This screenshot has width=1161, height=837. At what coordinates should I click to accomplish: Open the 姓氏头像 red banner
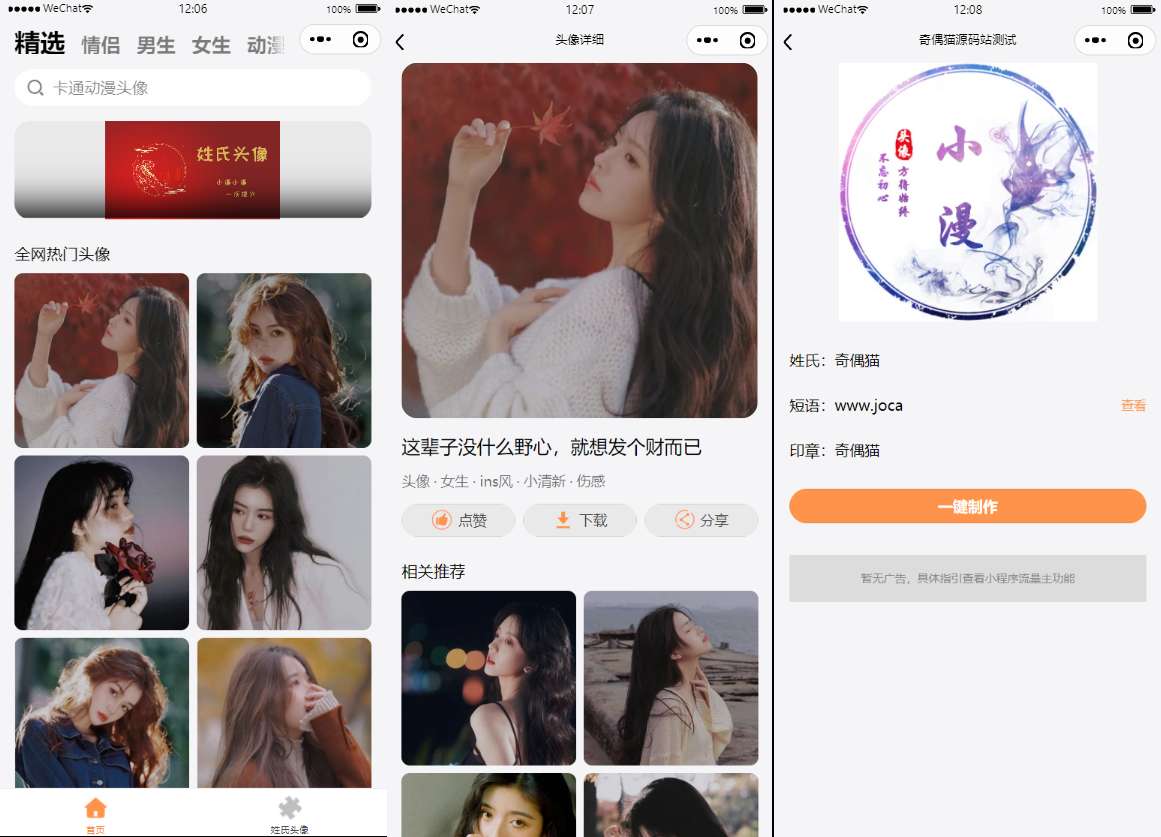[192, 170]
